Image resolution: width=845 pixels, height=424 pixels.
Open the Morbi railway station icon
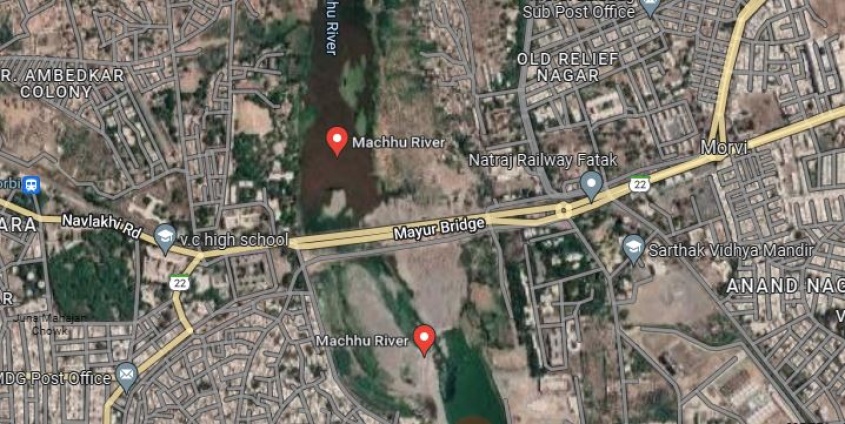[x=31, y=185]
